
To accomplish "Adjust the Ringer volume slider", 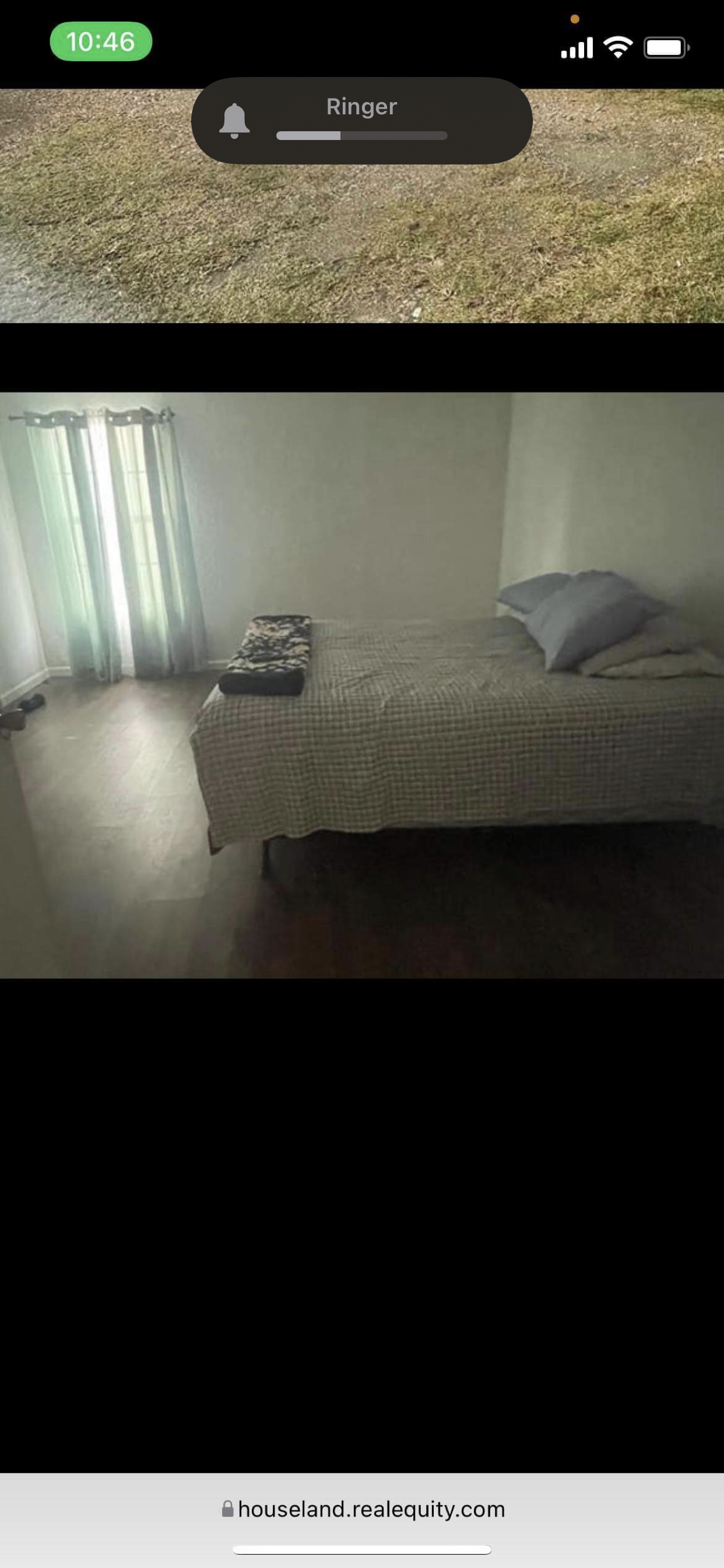I will [x=361, y=136].
